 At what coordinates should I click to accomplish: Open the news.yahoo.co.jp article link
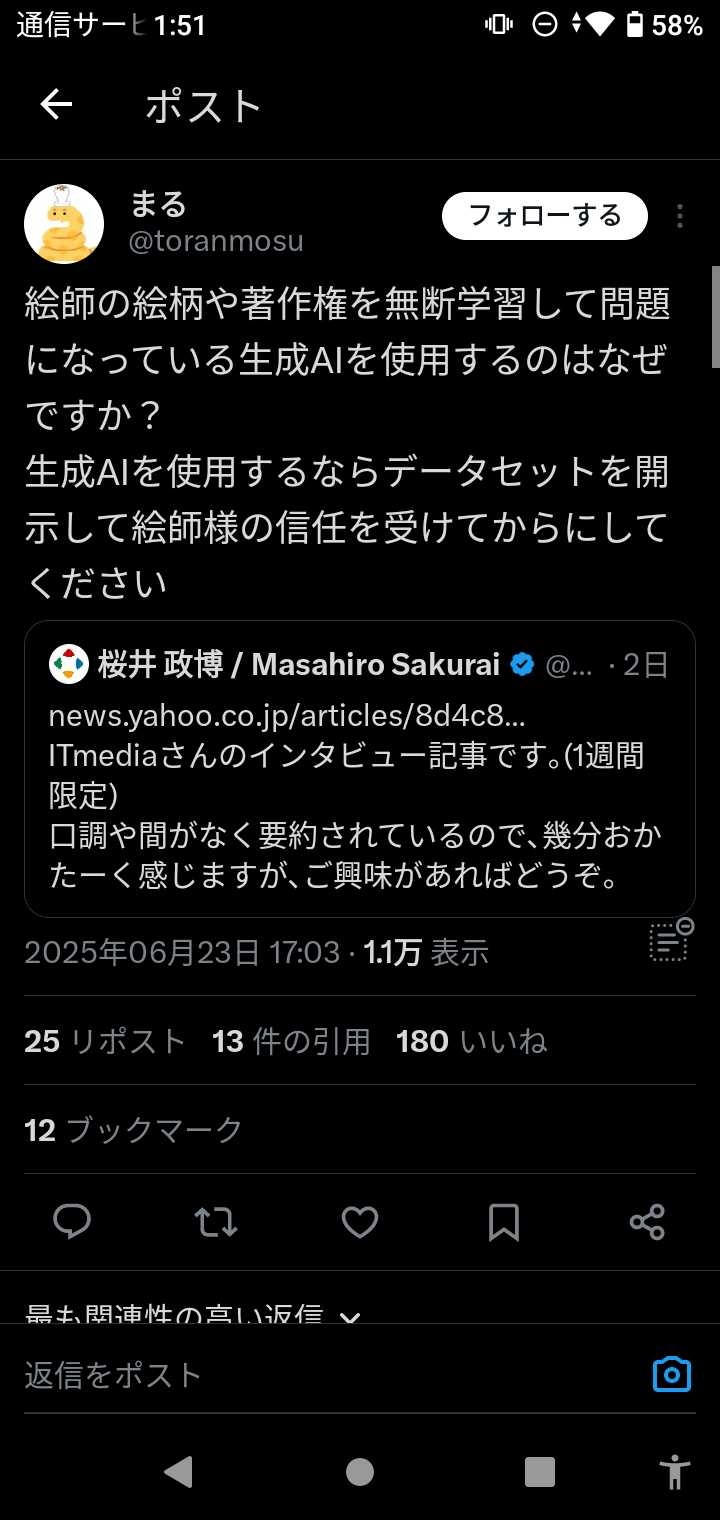[289, 716]
